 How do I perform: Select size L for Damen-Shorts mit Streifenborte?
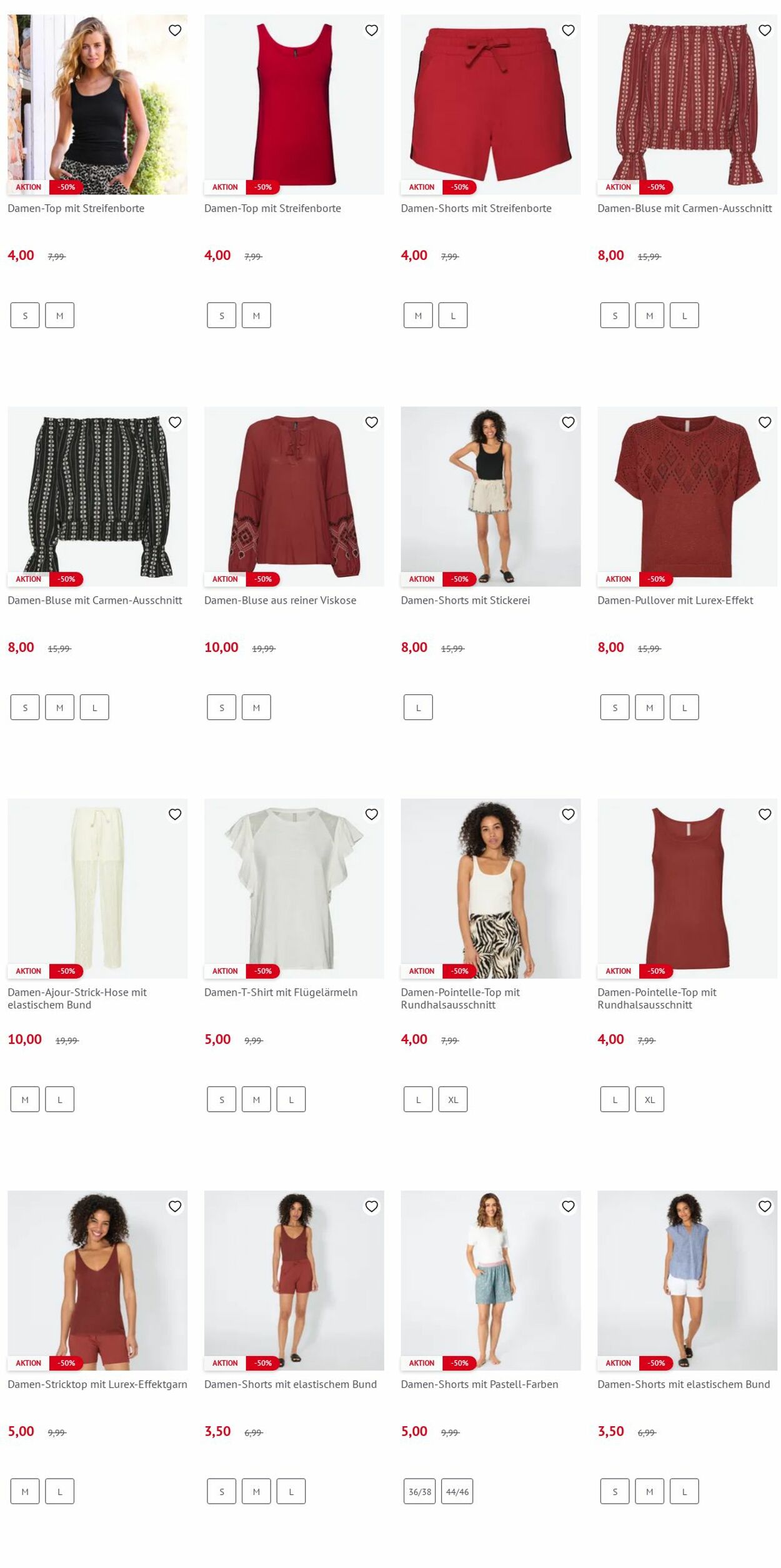(x=453, y=316)
